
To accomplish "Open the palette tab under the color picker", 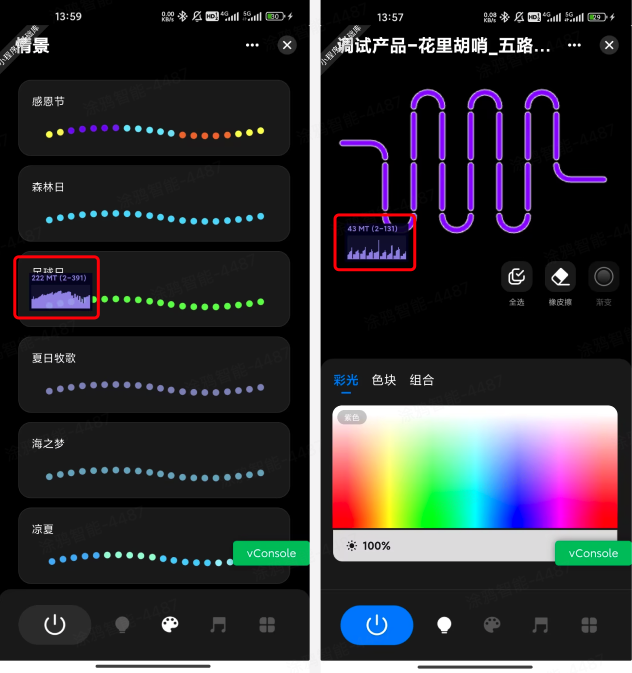I will tap(492, 625).
